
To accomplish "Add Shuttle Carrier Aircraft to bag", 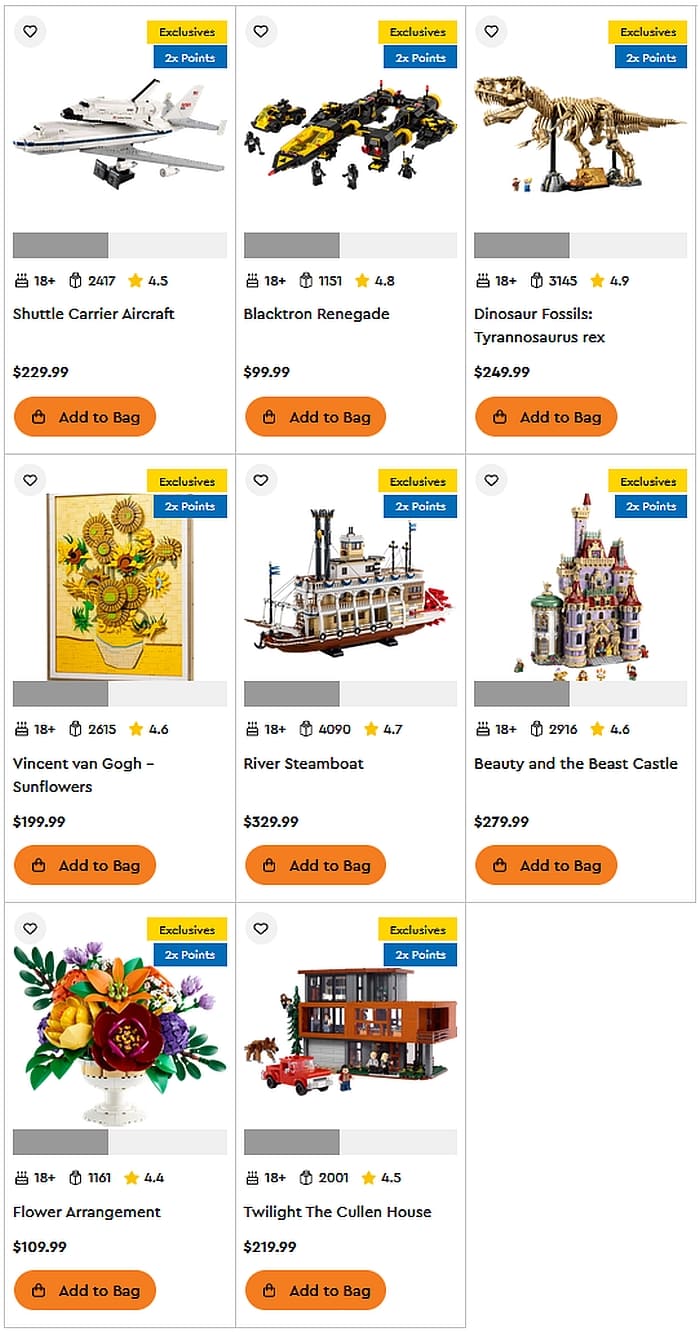I will [x=85, y=417].
